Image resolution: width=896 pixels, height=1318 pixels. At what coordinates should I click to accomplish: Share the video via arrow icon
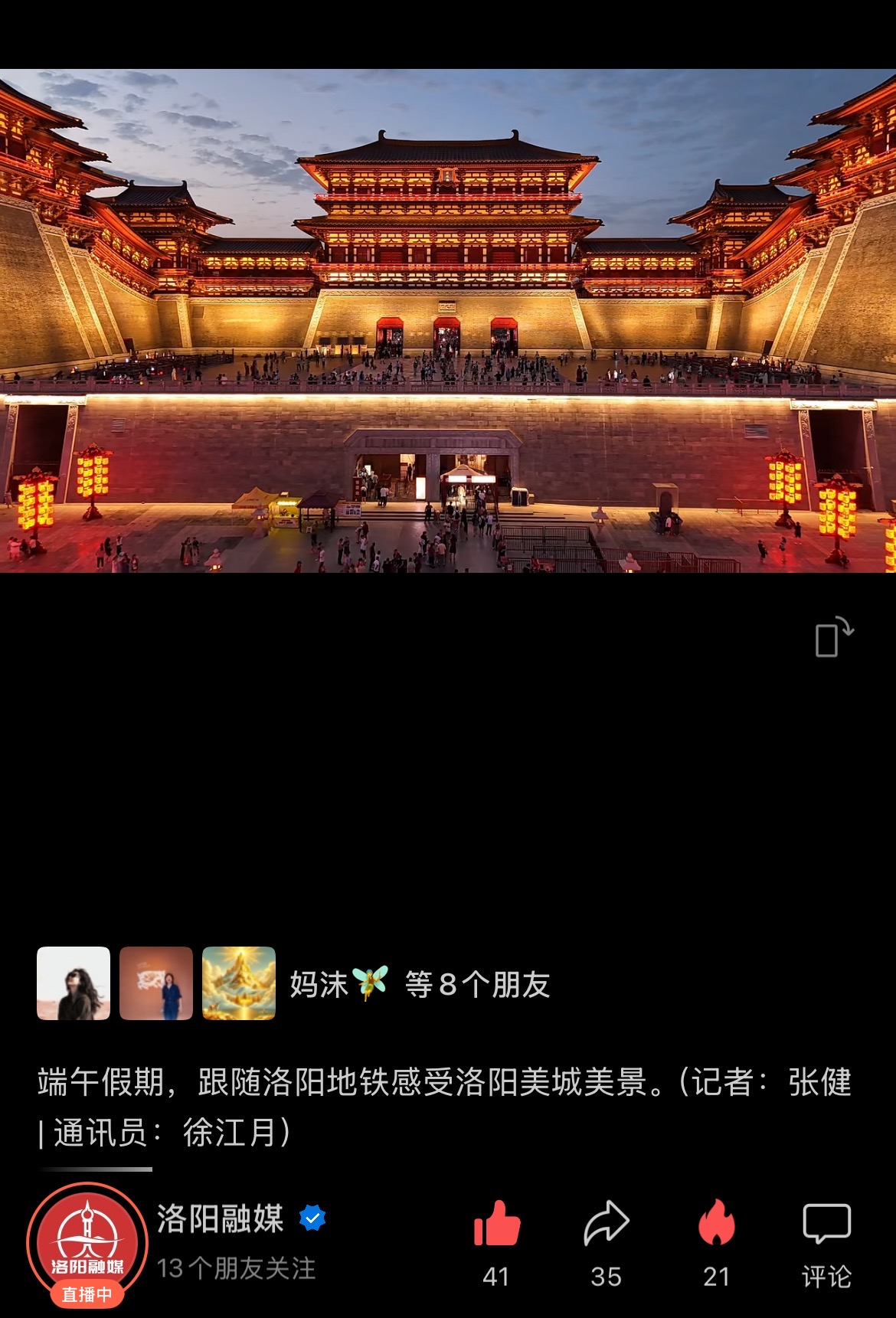606,1225
